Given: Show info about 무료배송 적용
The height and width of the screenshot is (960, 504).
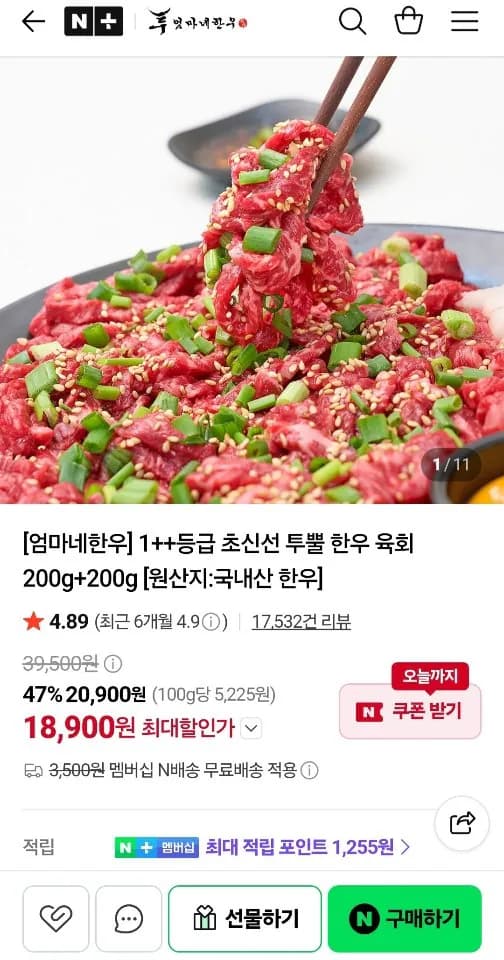Looking at the screenshot, I should click(x=309, y=770).
